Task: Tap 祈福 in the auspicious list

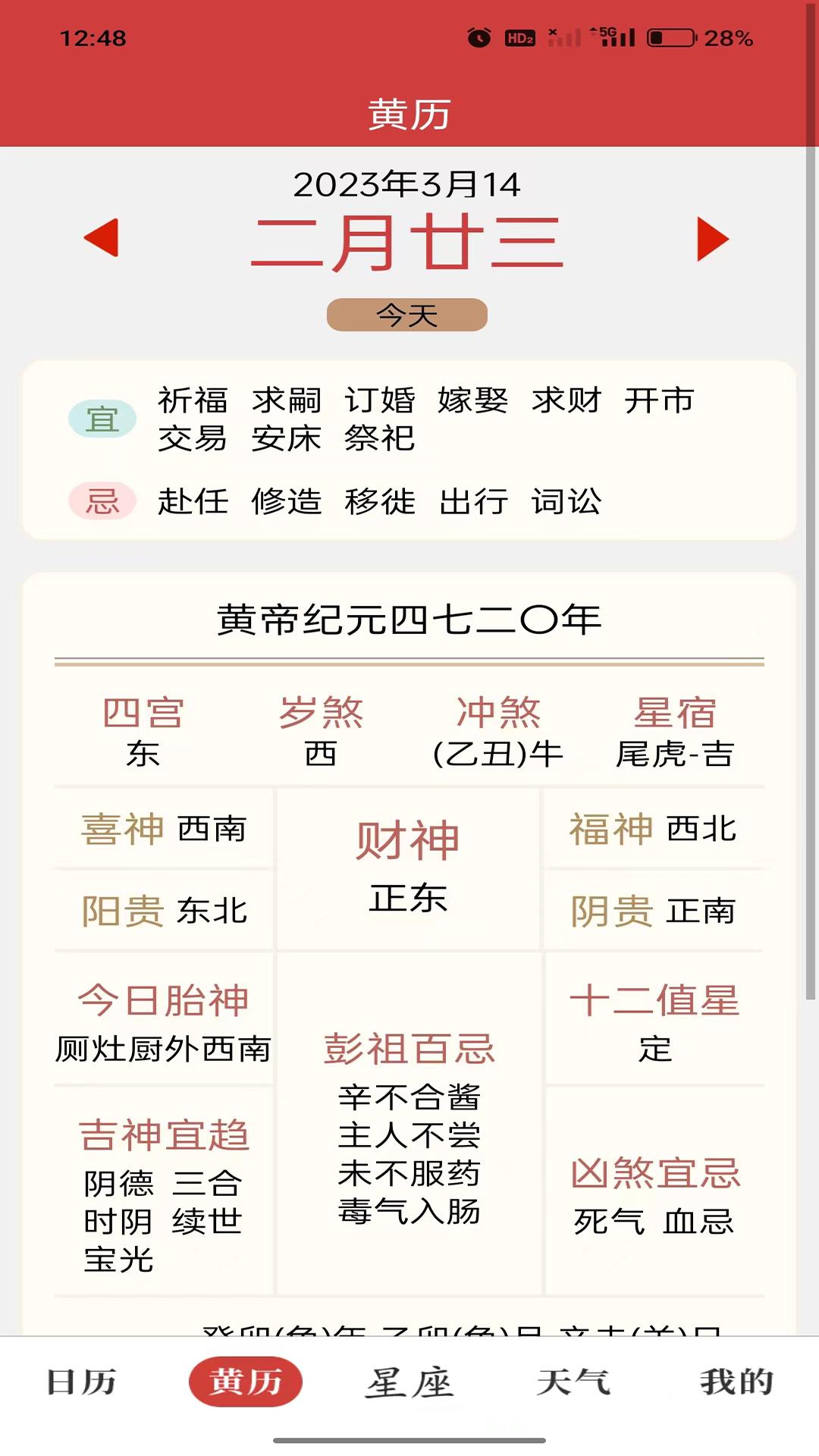Action: [193, 403]
